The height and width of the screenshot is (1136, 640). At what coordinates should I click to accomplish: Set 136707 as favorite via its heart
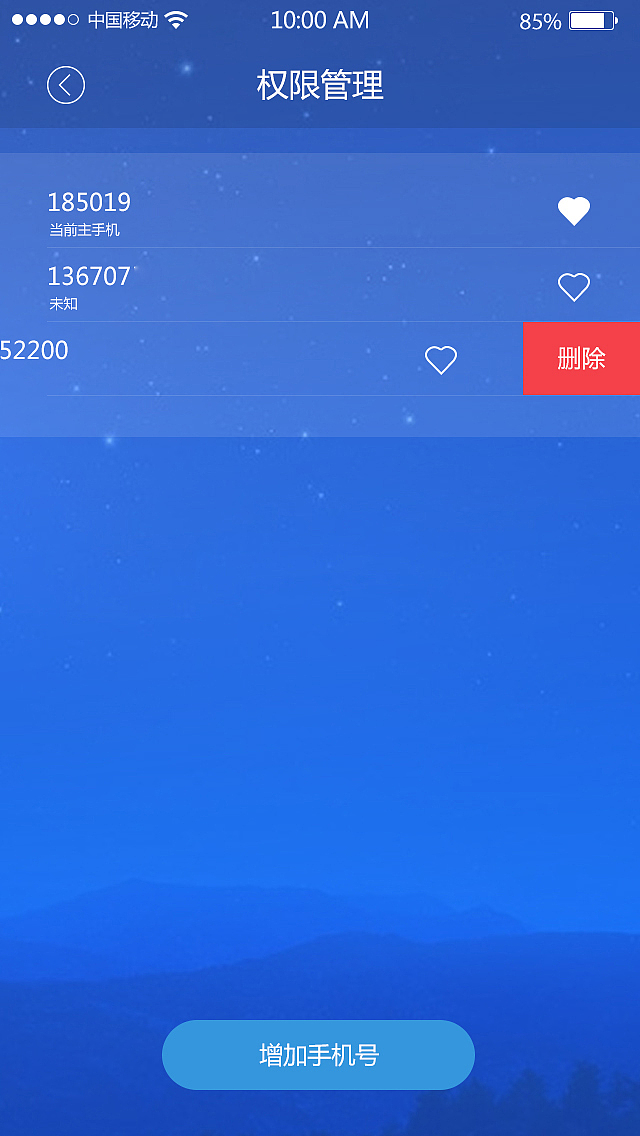[573, 287]
